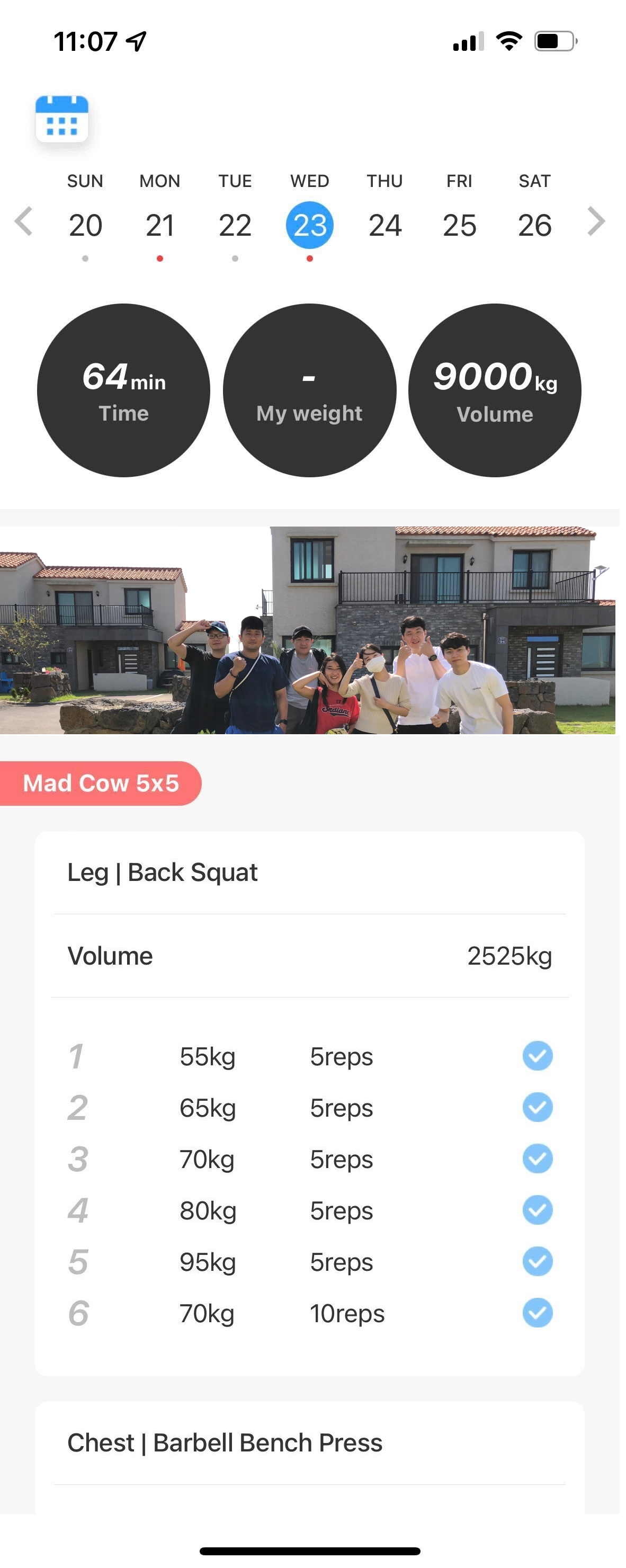
Task: Toggle the checkmark for the 65kg set
Action: 537,1107
